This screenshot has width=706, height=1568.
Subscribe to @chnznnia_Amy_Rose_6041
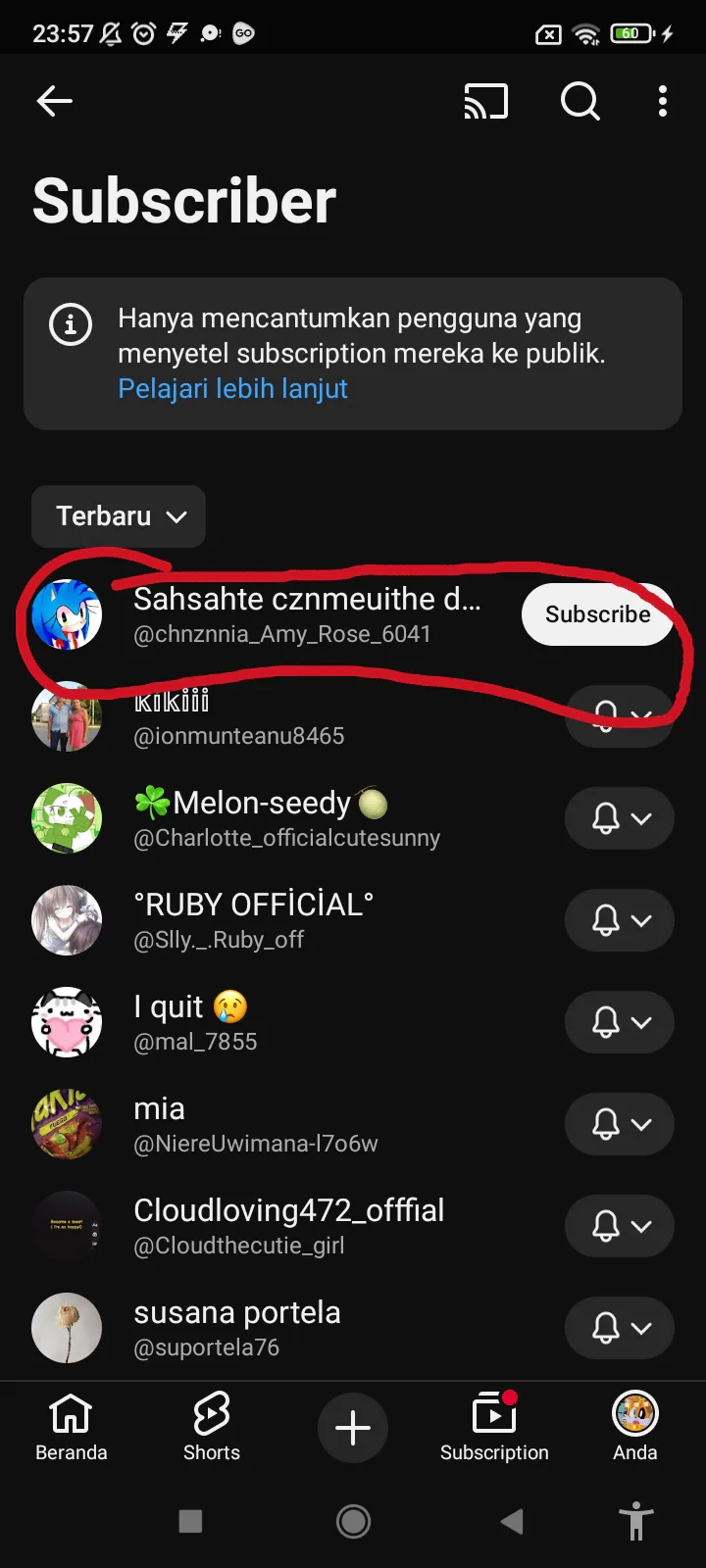[597, 614]
